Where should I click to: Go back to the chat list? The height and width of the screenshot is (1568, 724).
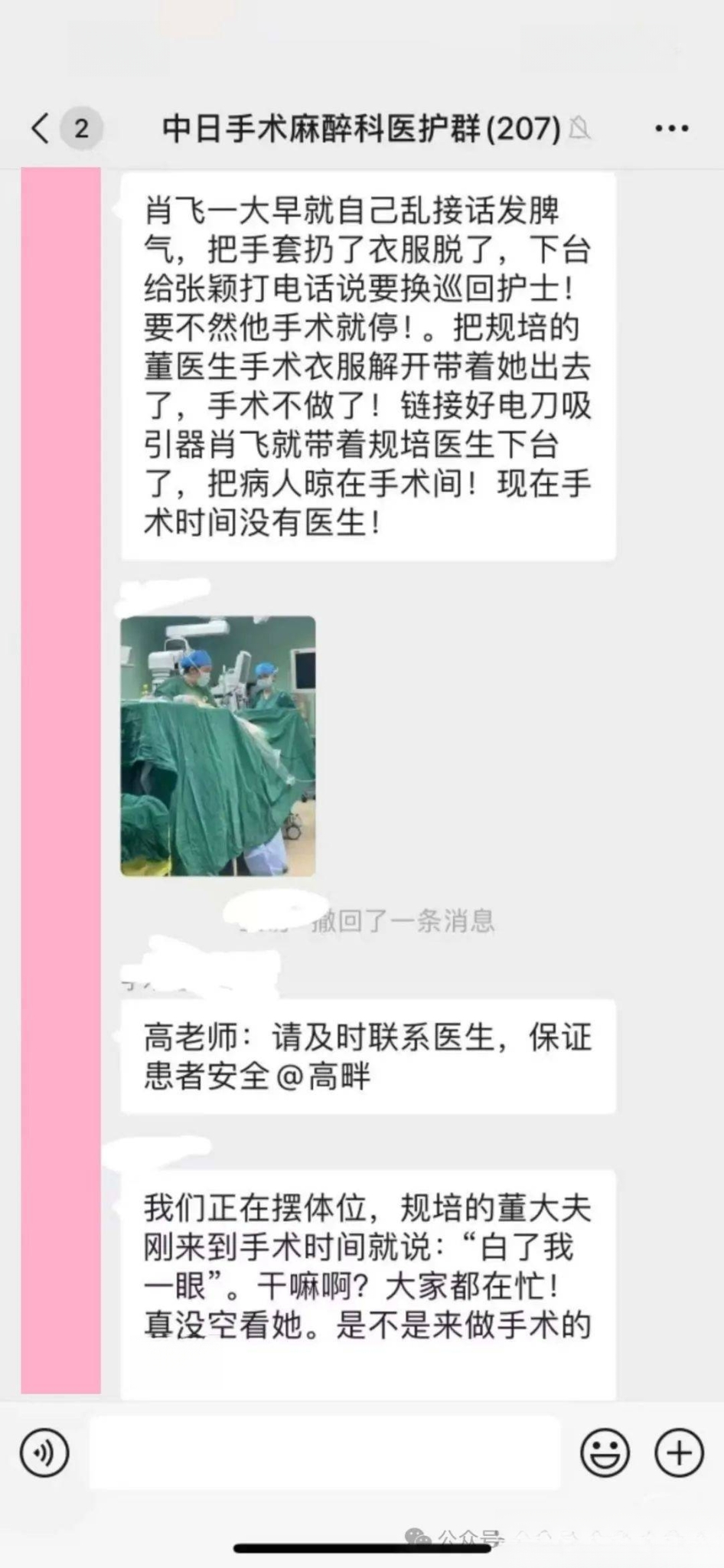tap(41, 128)
